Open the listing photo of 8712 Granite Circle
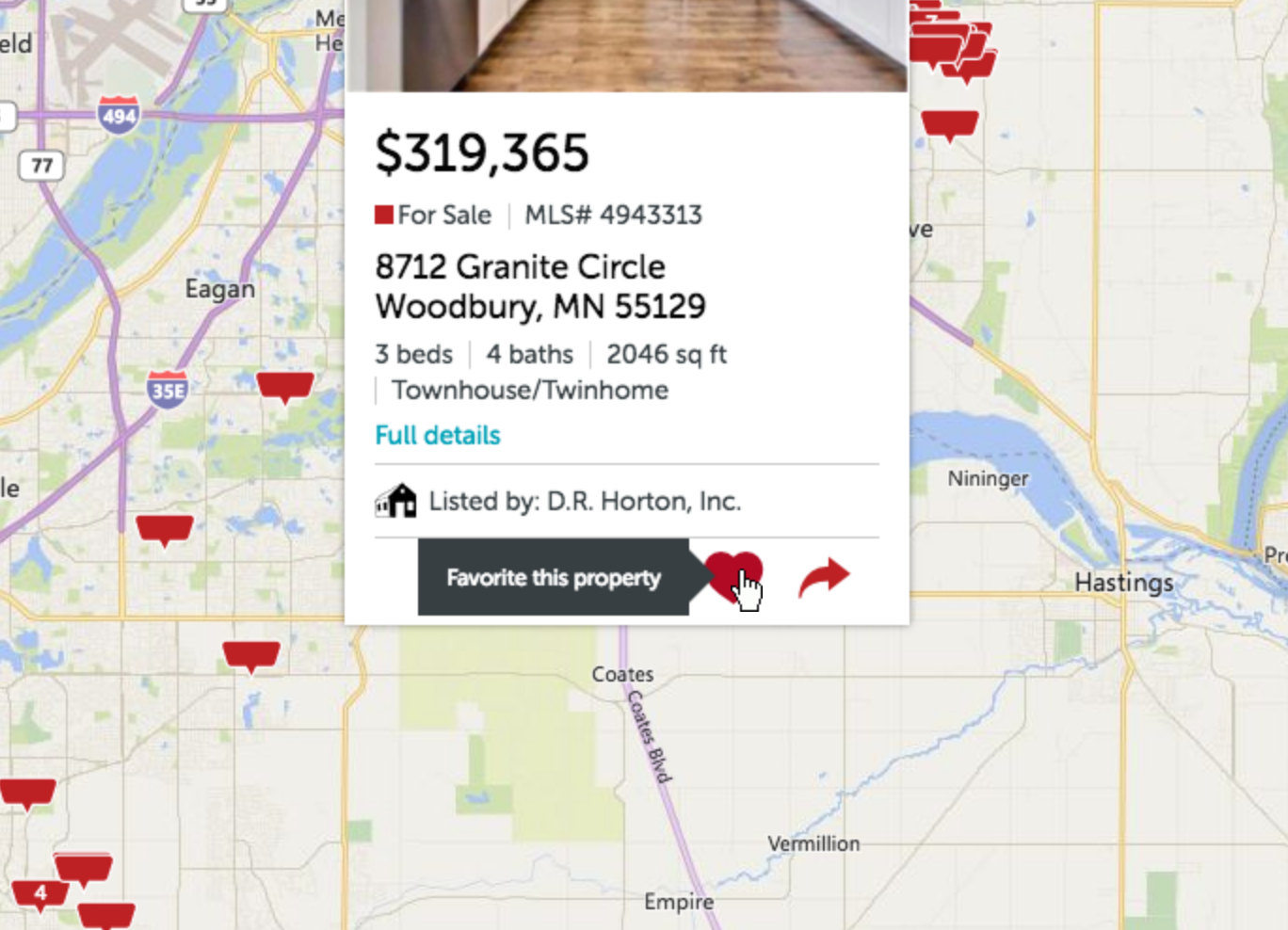This screenshot has height=930, width=1288. pyautogui.click(x=626, y=44)
